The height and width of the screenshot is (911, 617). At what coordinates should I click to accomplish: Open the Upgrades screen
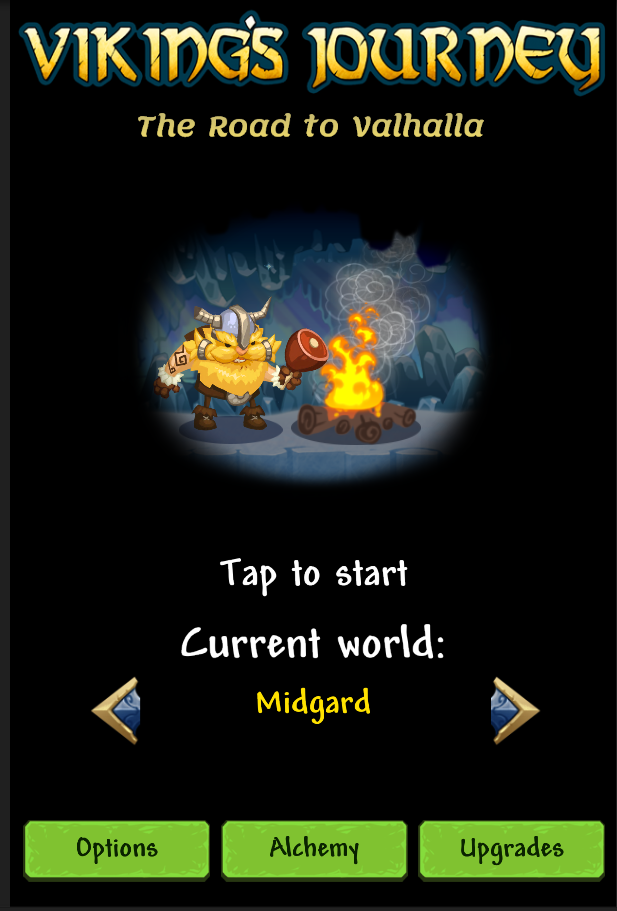point(511,849)
